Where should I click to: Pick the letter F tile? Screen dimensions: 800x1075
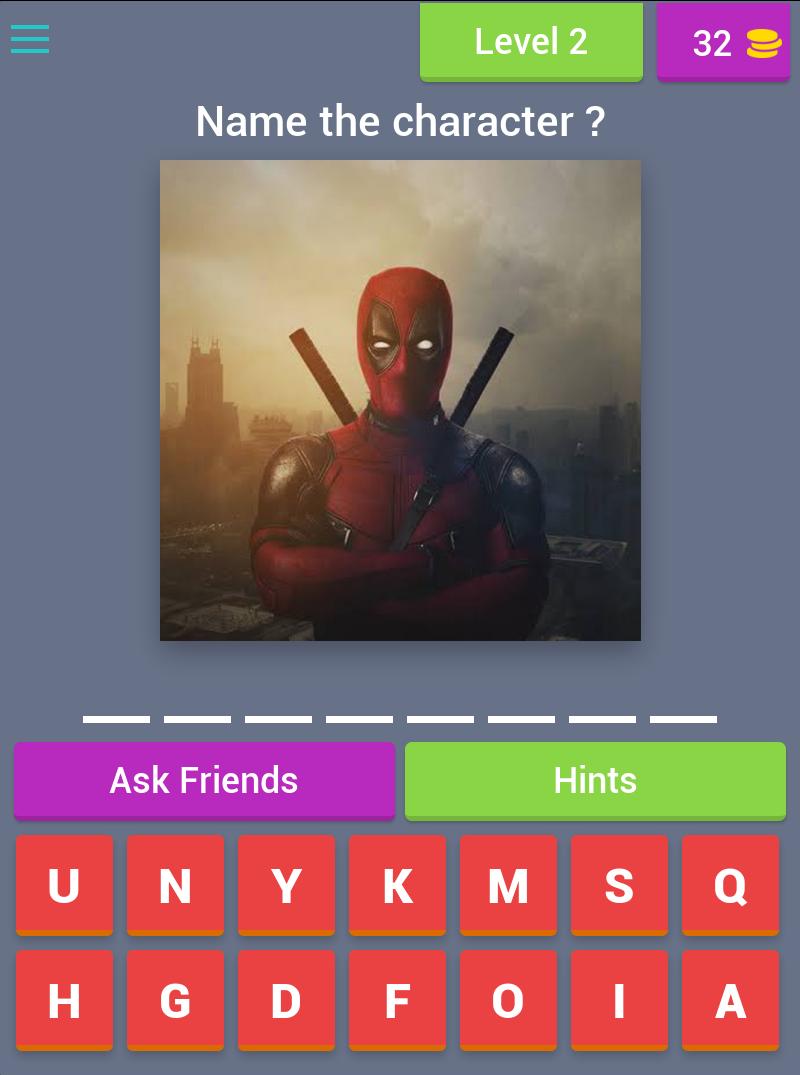click(x=397, y=1000)
